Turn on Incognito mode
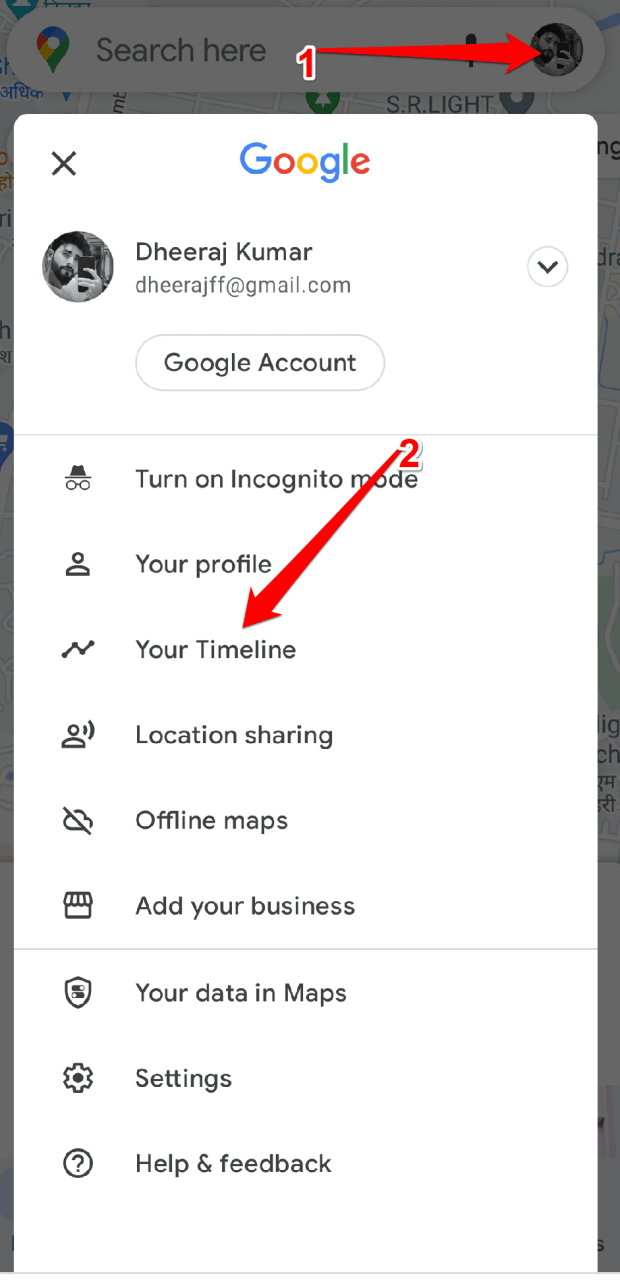This screenshot has width=620, height=1280. [276, 479]
